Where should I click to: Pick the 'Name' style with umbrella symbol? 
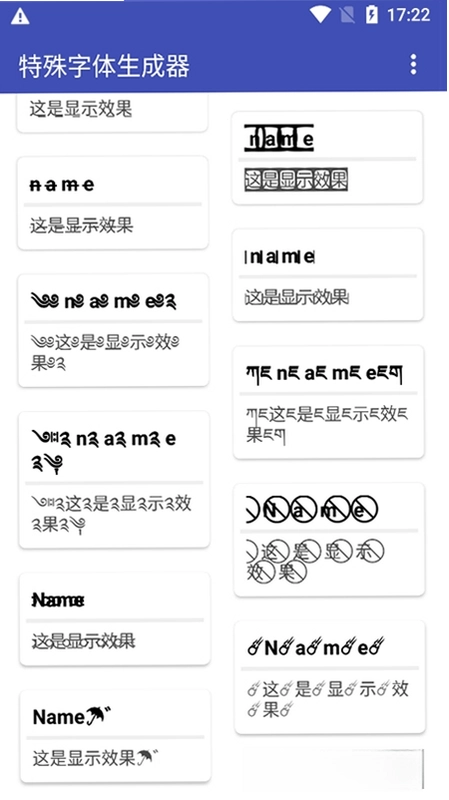point(115,736)
